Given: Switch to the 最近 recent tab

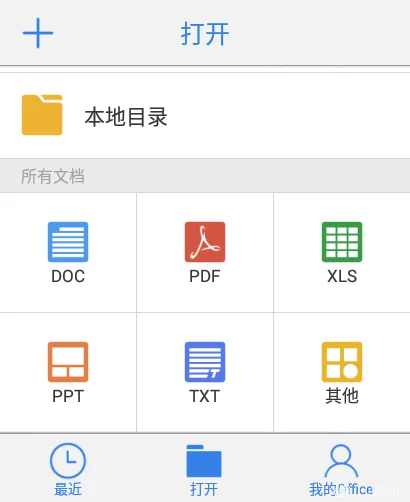Looking at the screenshot, I should point(68,469).
